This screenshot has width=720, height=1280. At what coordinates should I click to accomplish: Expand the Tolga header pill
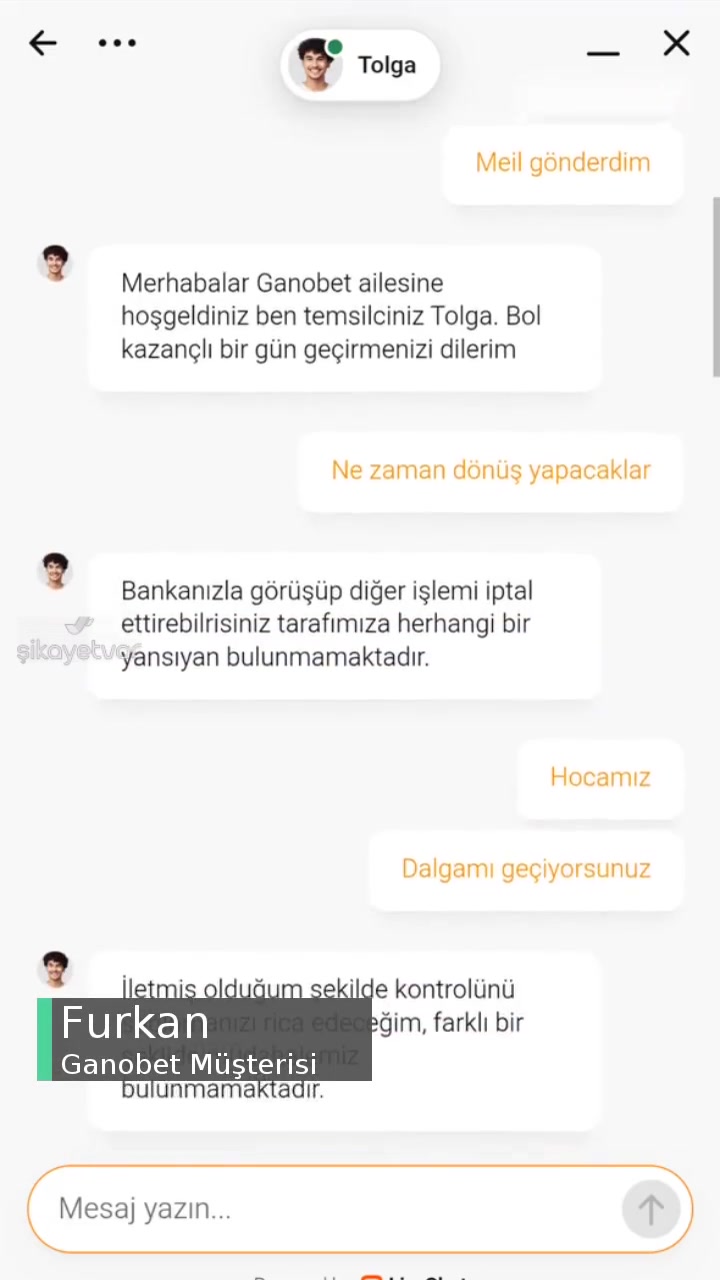coord(360,64)
